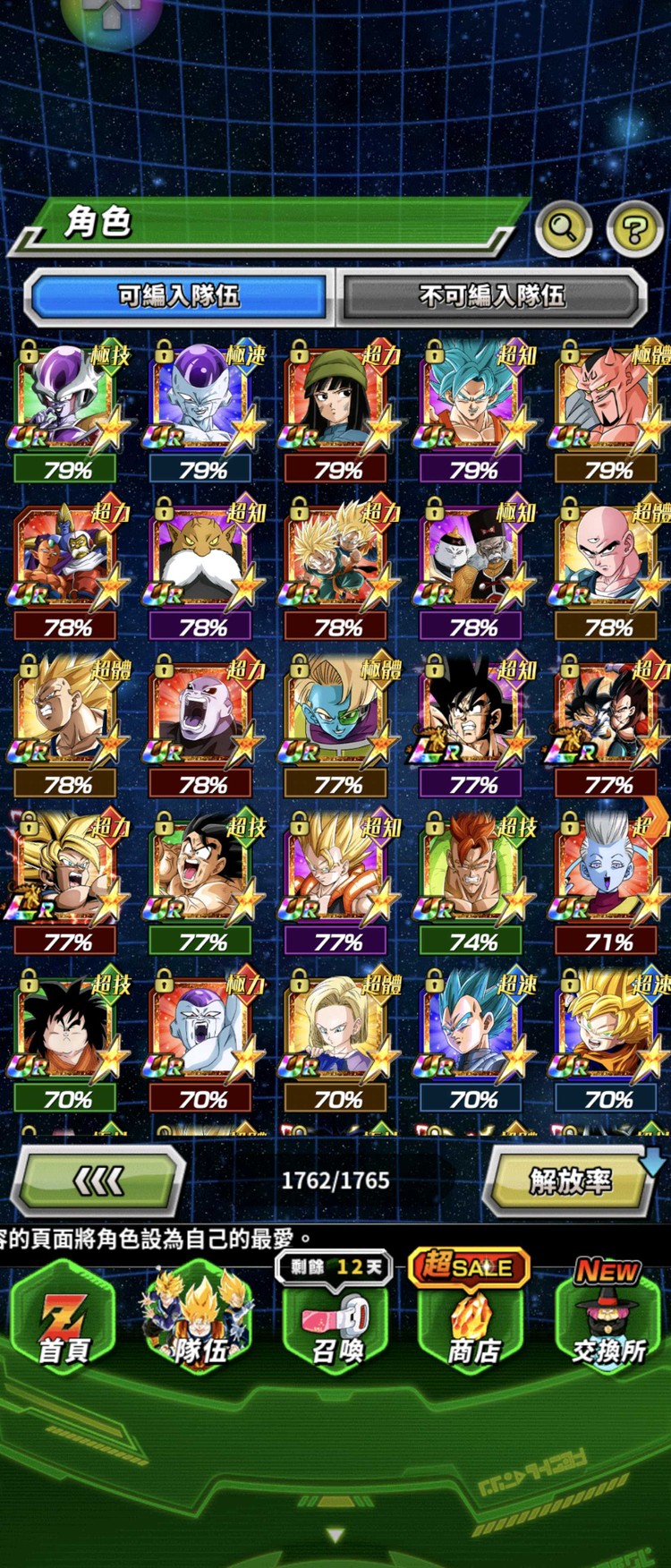Switch to 不可編入隊伍 tab
671x1568 pixels.
click(x=492, y=295)
